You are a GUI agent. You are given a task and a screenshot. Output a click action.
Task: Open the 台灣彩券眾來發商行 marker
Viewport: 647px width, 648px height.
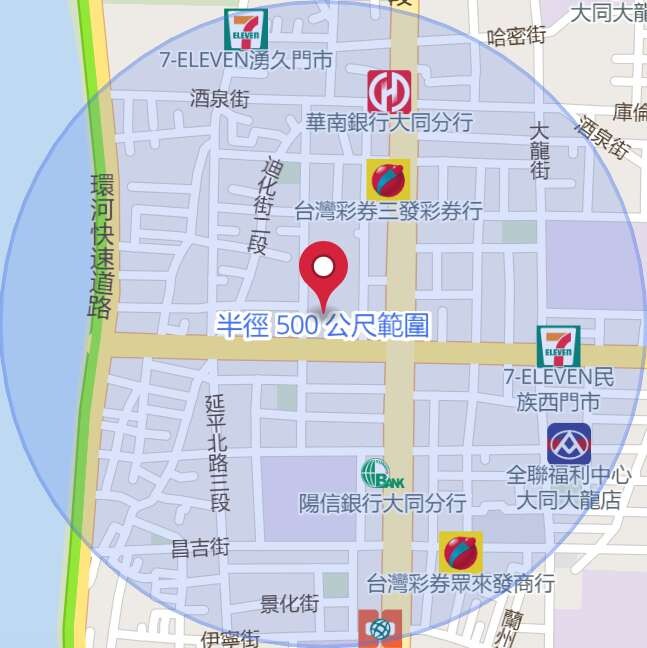(460, 552)
